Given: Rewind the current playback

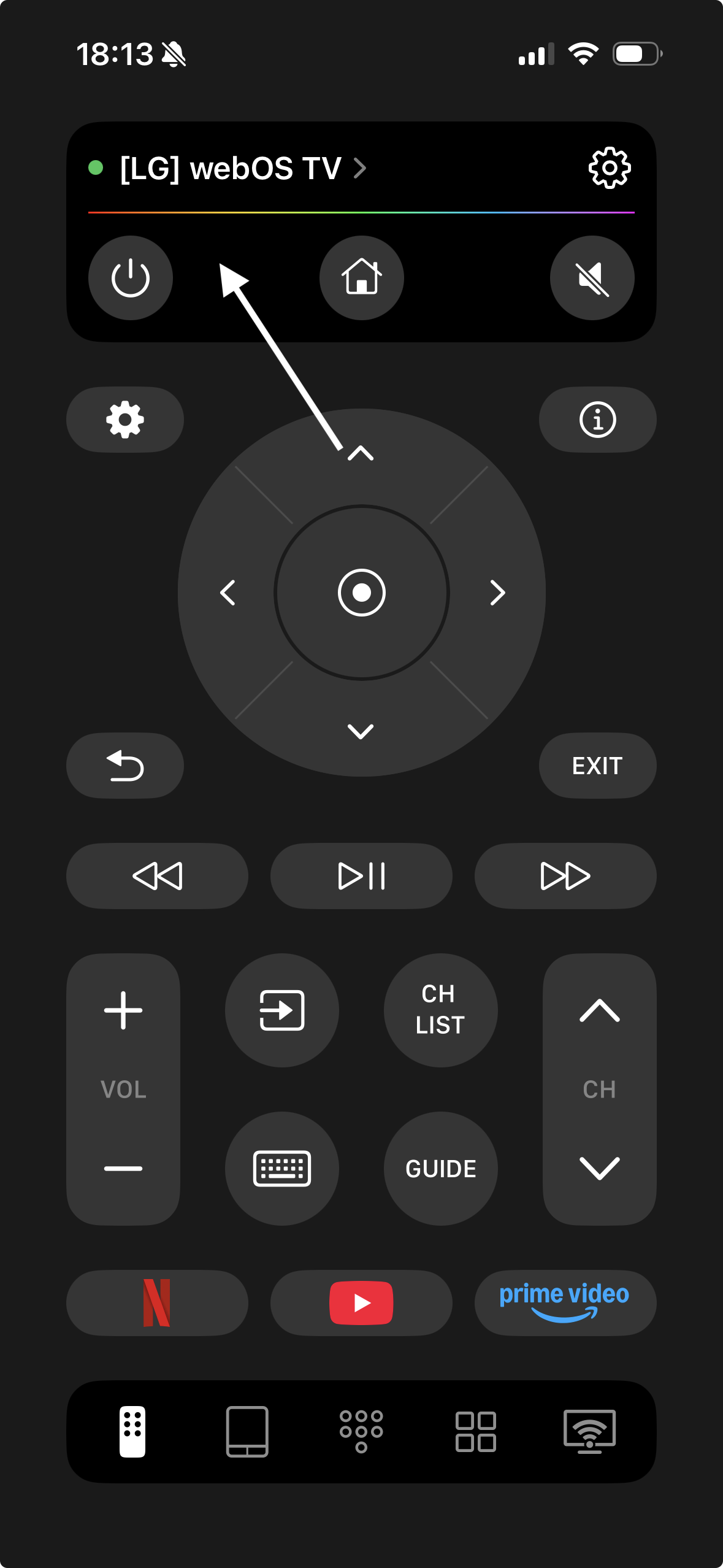Looking at the screenshot, I should pyautogui.click(x=157, y=876).
